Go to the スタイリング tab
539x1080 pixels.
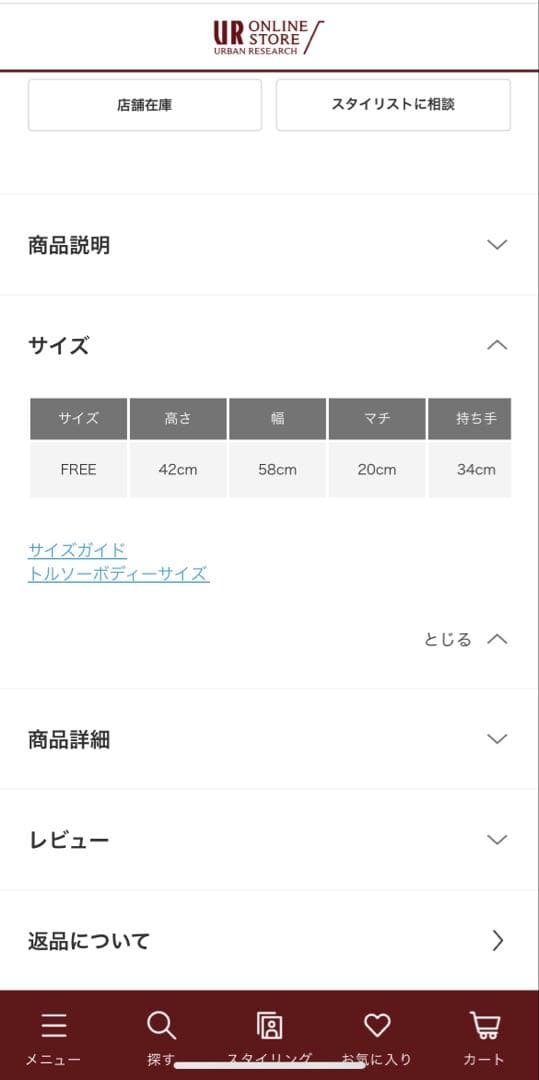pos(269,1038)
